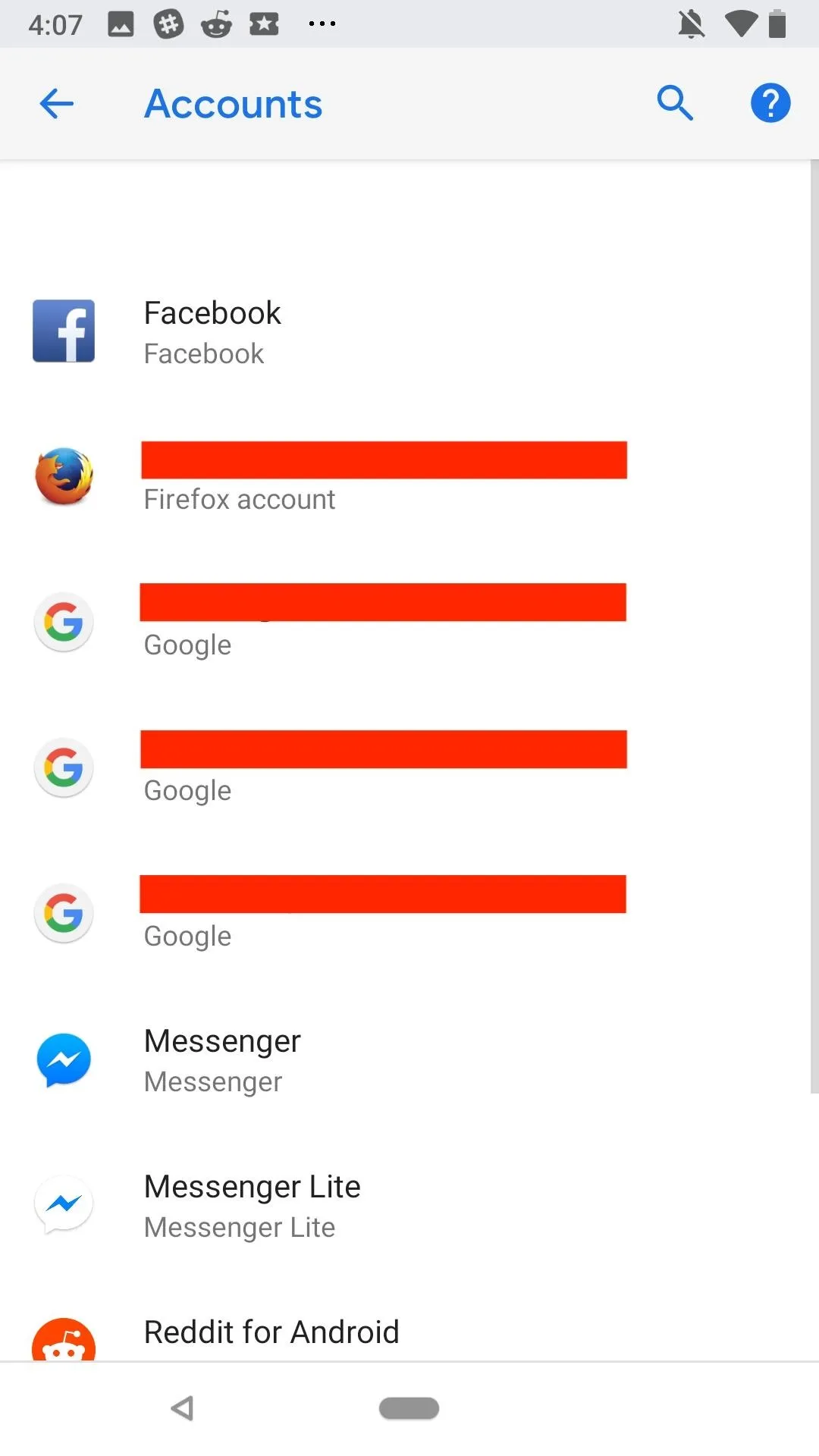Open the Firefox account entry

(409, 478)
